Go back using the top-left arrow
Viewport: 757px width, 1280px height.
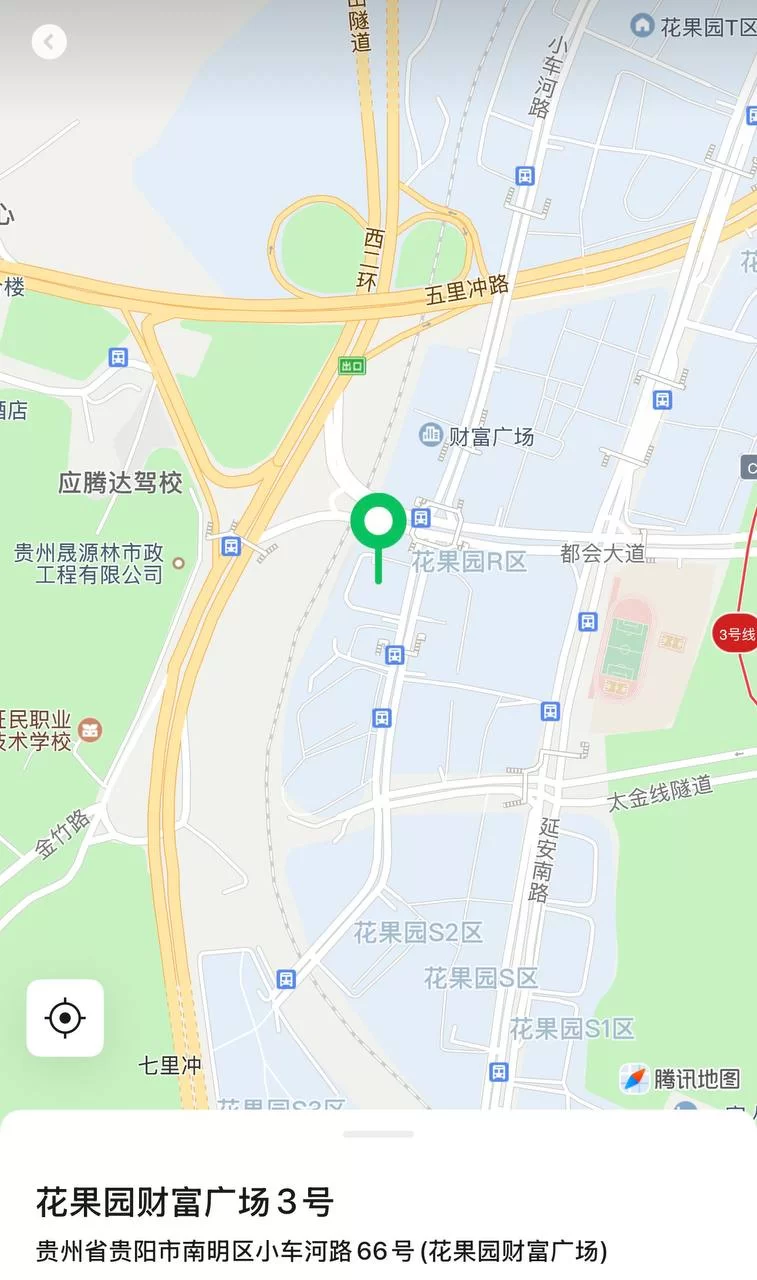pos(48,42)
